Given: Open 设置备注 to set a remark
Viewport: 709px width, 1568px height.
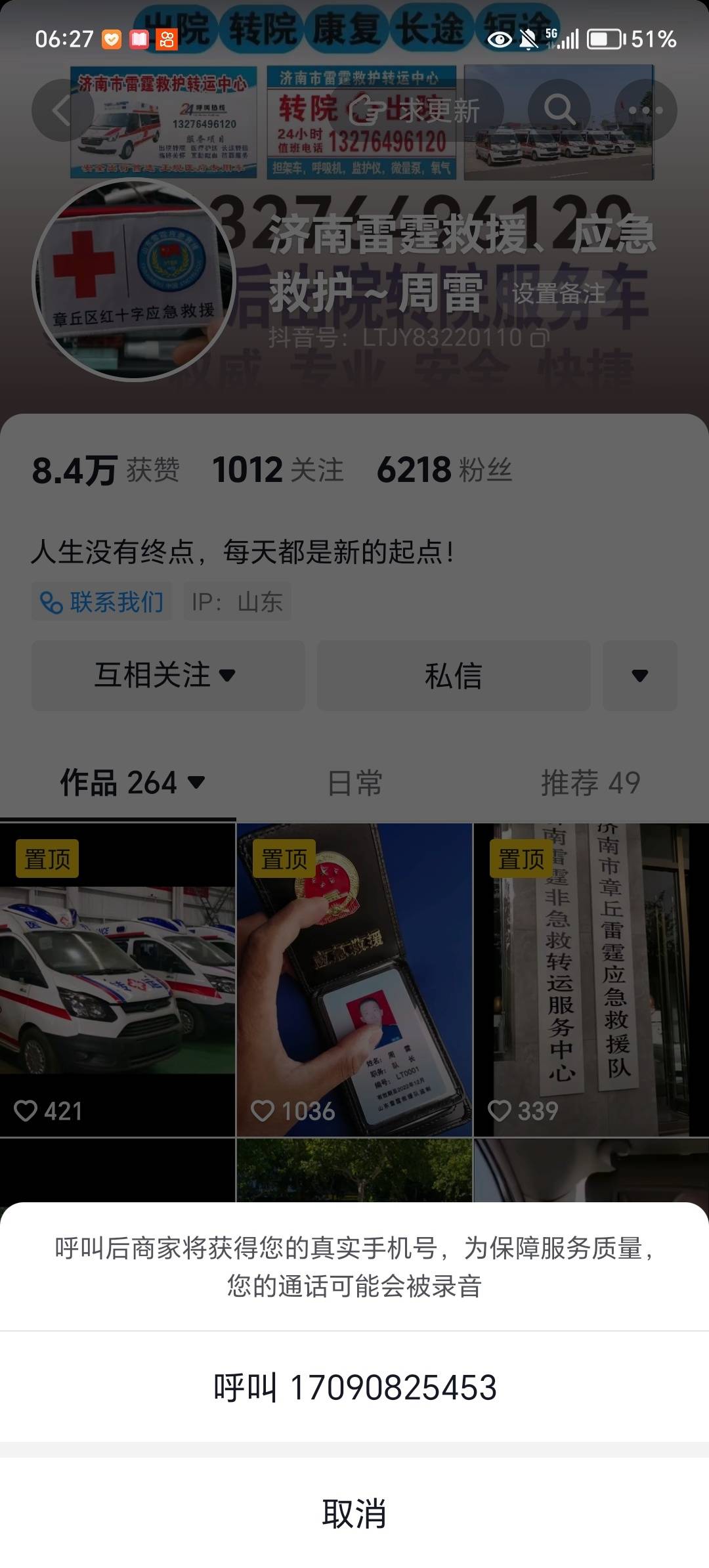Looking at the screenshot, I should (558, 294).
